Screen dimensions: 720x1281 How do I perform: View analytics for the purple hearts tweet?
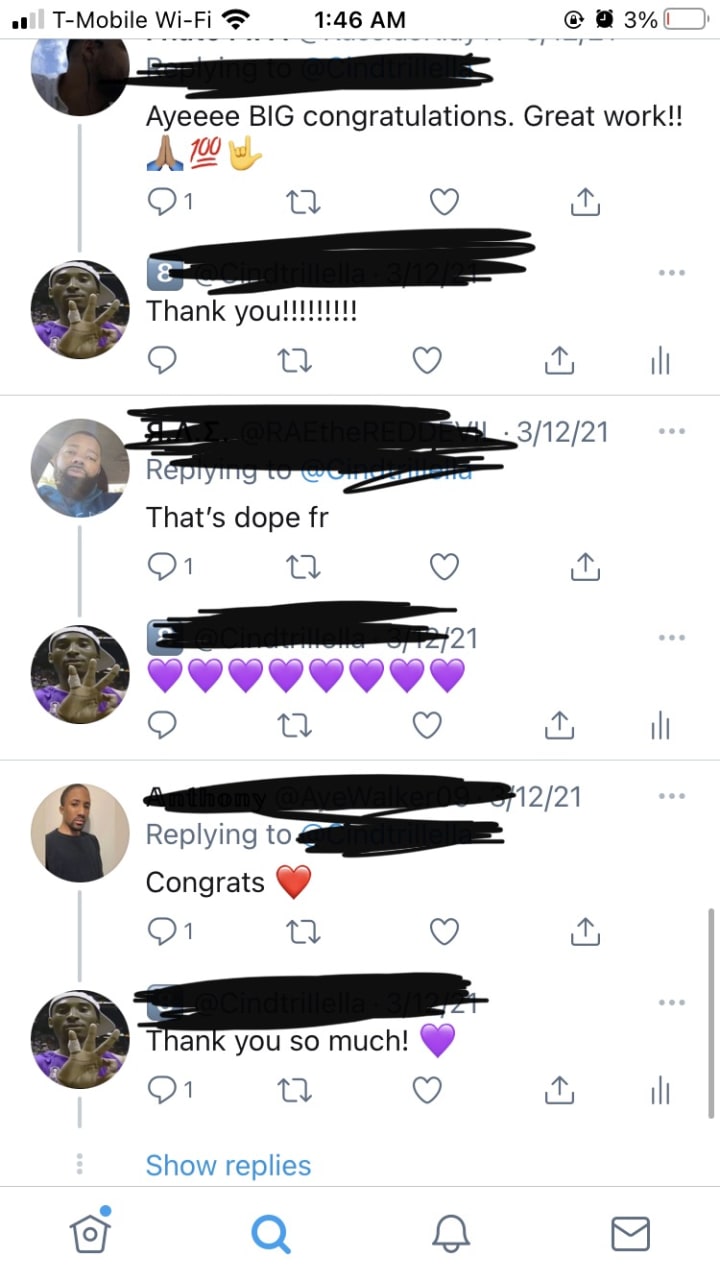click(x=660, y=725)
